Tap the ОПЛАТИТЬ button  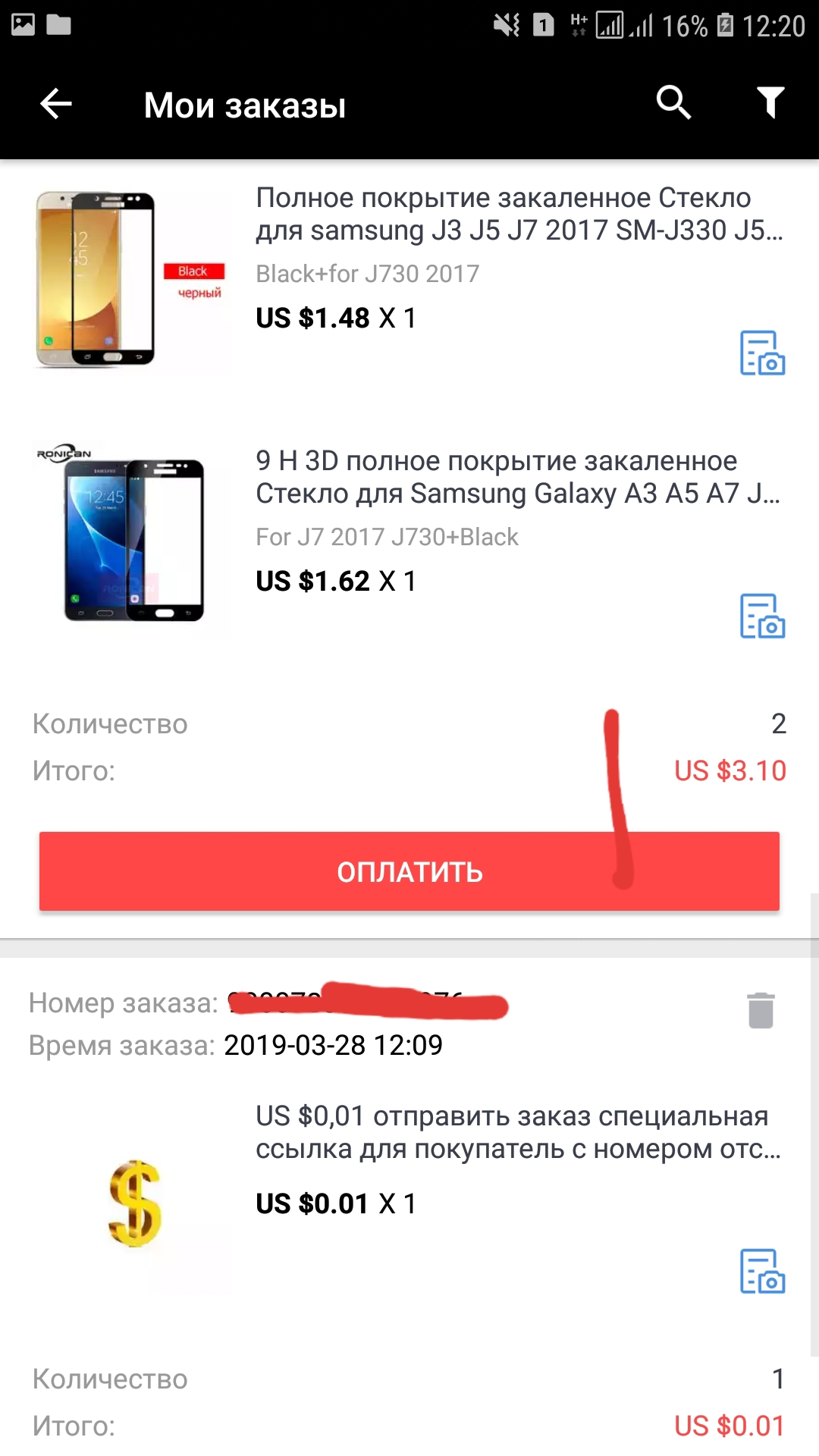(409, 871)
